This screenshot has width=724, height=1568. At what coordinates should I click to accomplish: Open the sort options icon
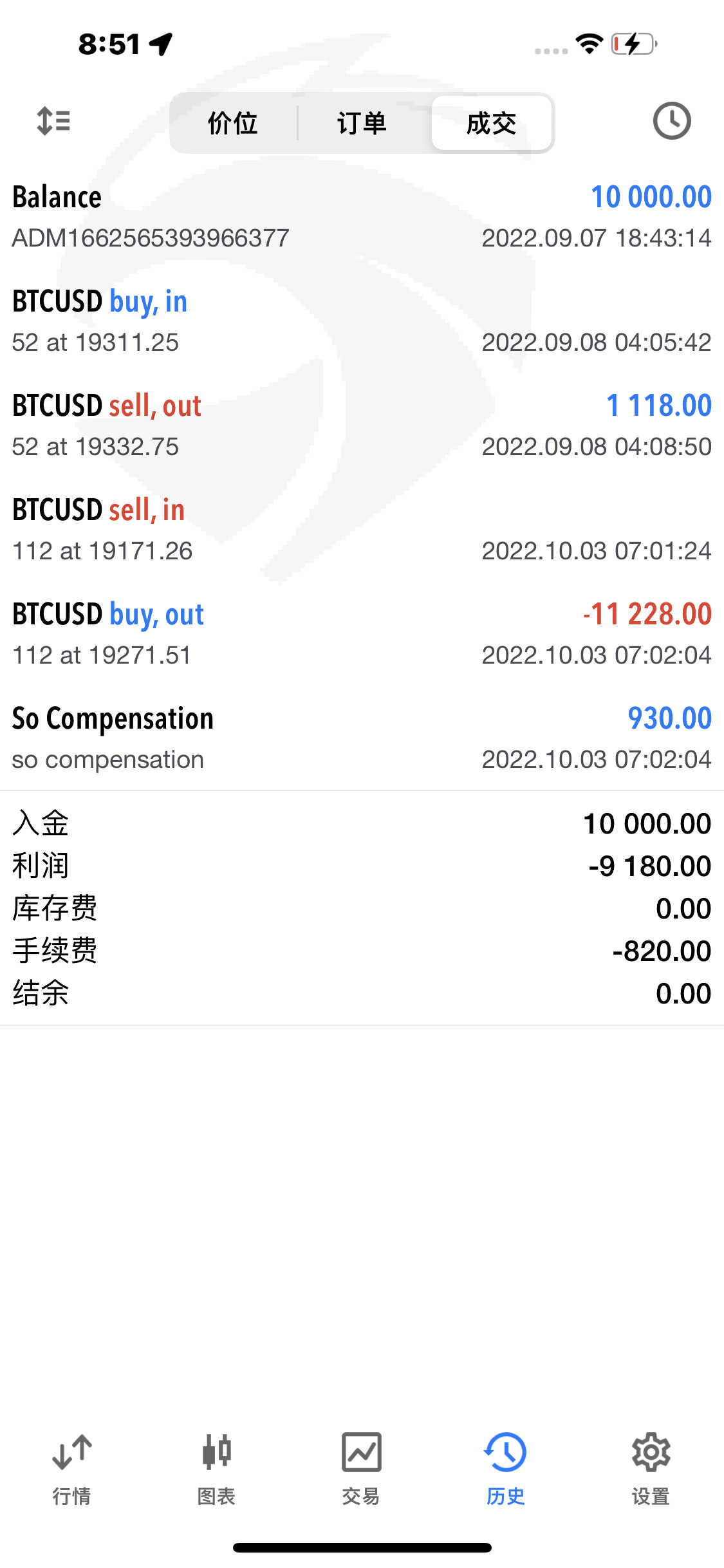pyautogui.click(x=53, y=121)
